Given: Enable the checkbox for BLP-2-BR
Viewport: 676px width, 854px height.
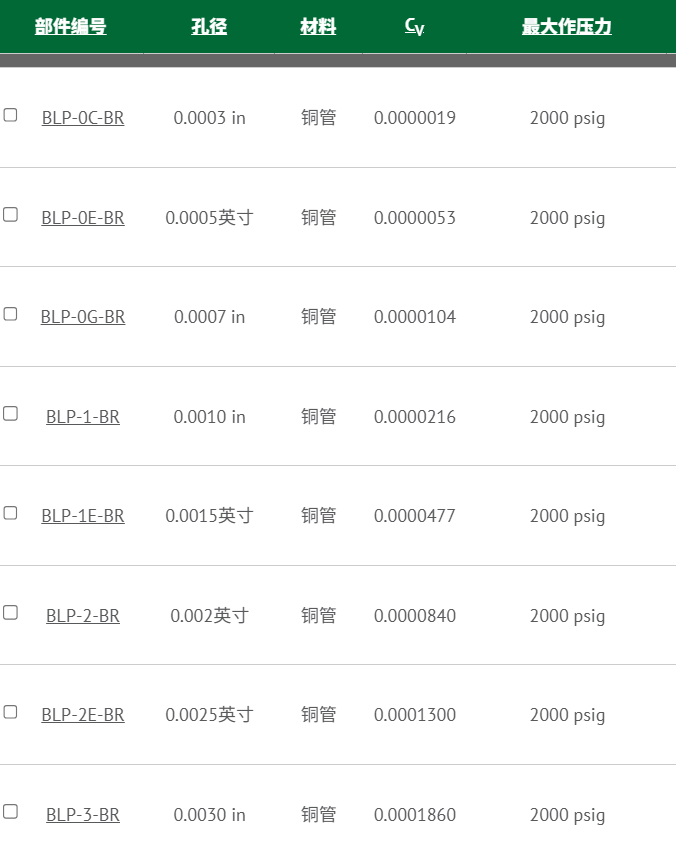Looking at the screenshot, I should point(11,612).
